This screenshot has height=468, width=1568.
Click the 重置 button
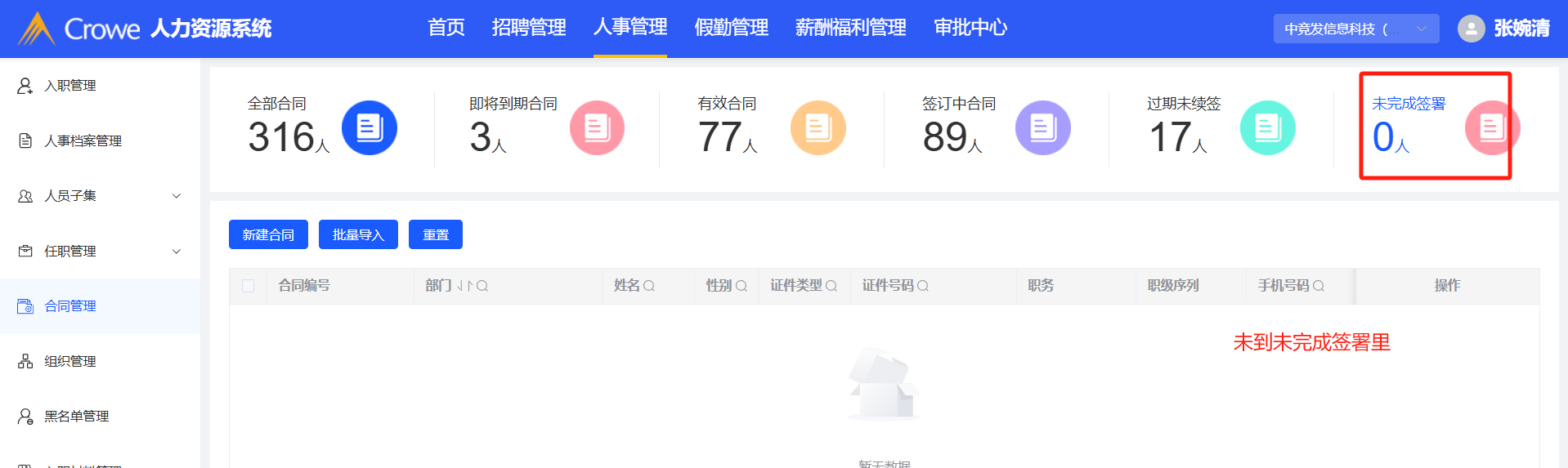point(436,235)
